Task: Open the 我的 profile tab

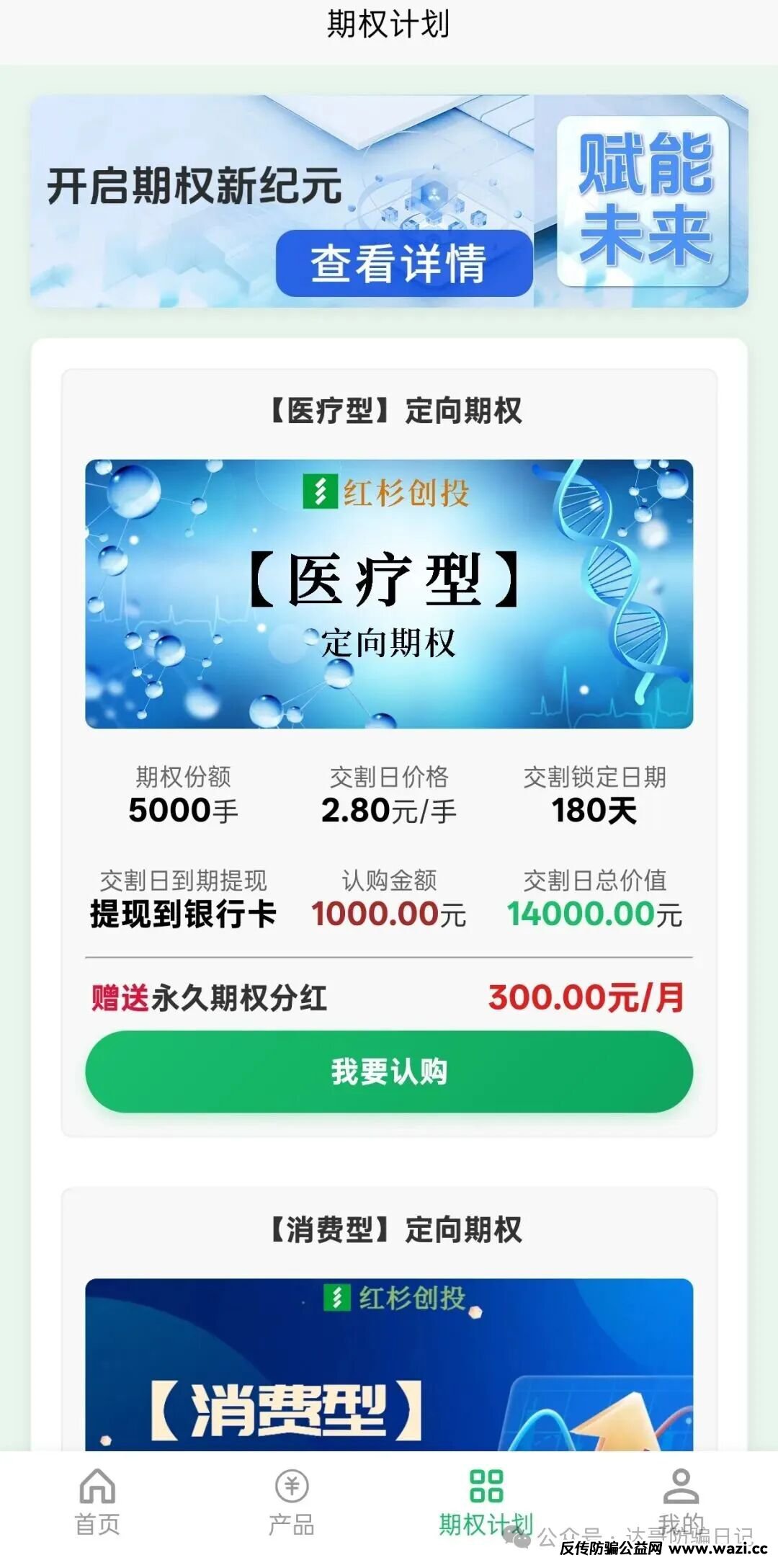Action: [x=681, y=1501]
